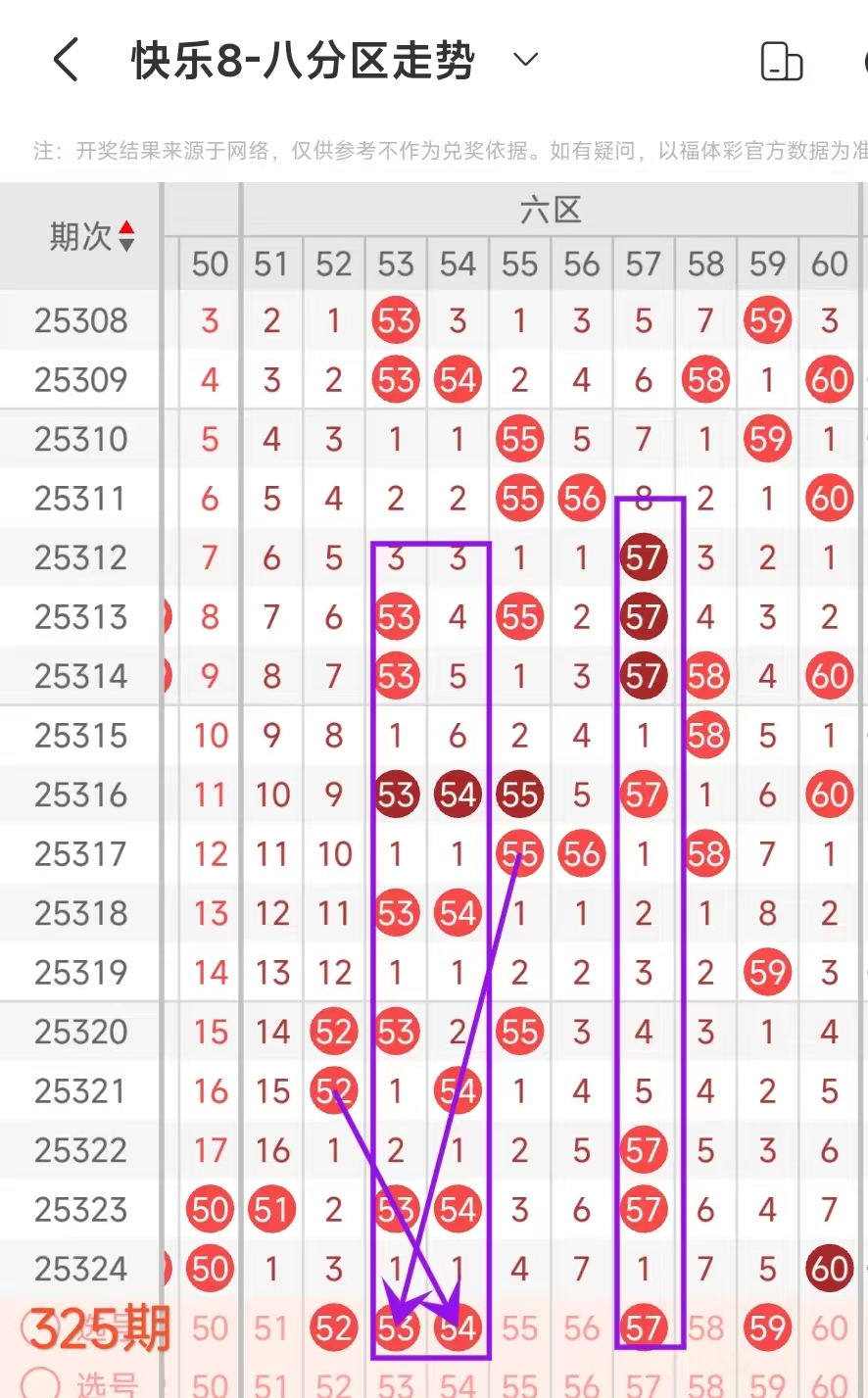Screen dimensions: 868x1398
Task: Tap the device rotation icon in header
Action: coord(781,62)
